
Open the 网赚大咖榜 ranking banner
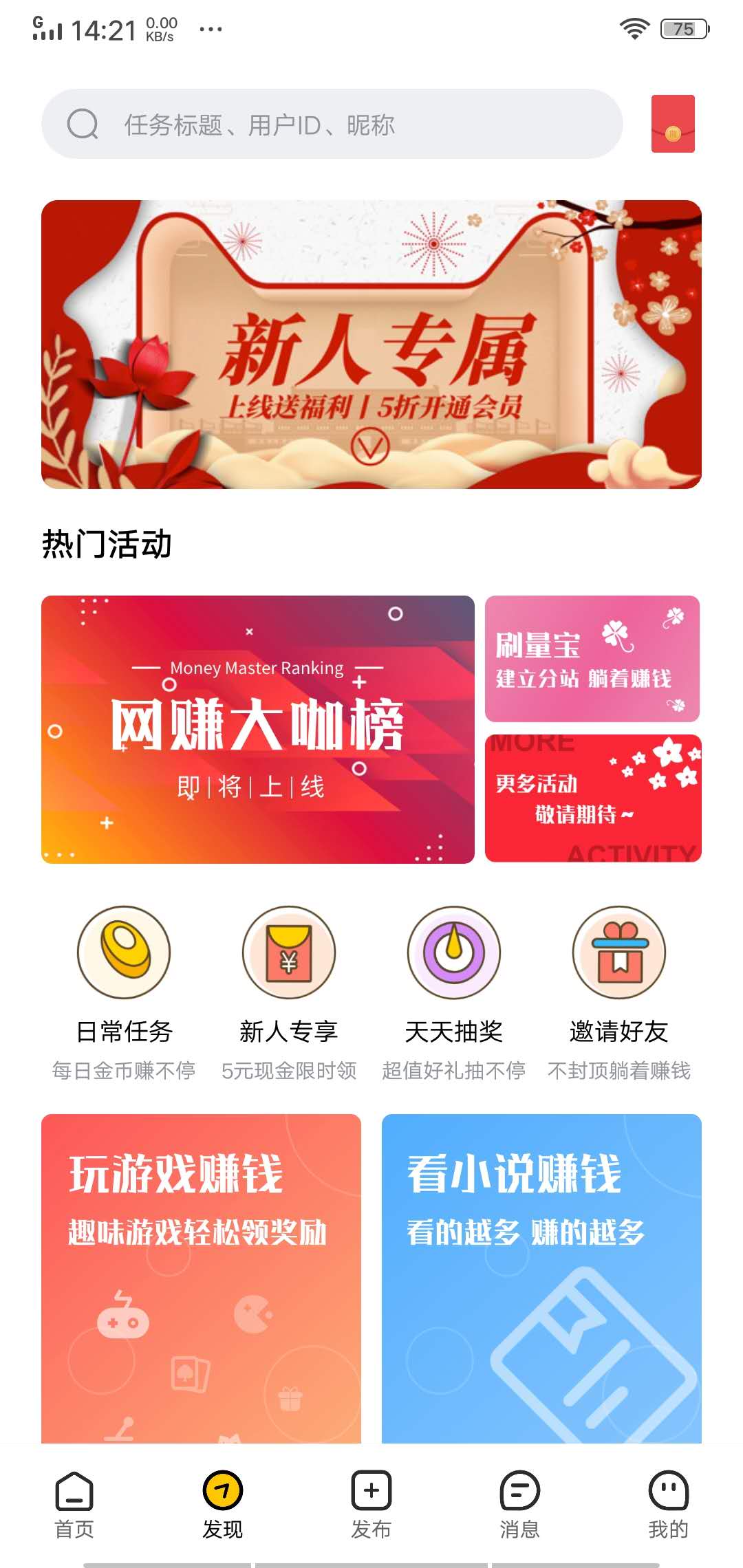[258, 729]
